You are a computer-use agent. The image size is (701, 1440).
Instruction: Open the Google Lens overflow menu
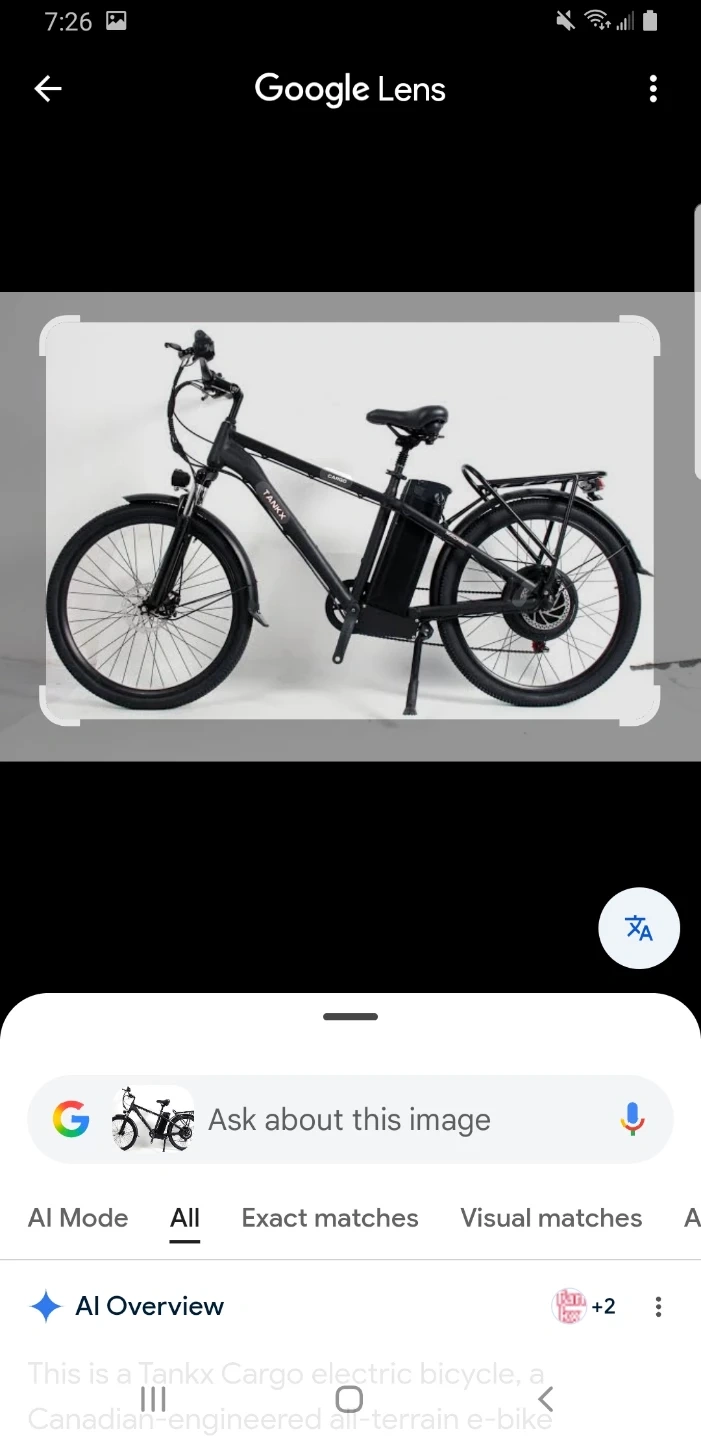653,89
